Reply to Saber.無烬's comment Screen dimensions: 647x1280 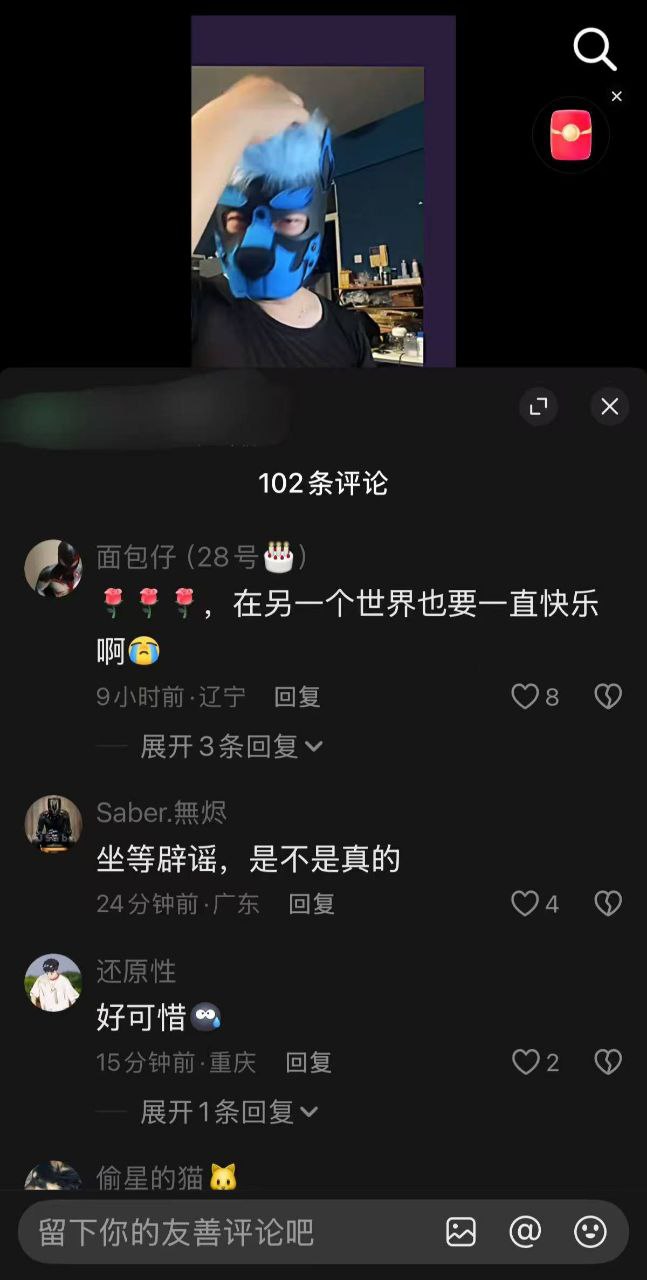click(x=311, y=904)
